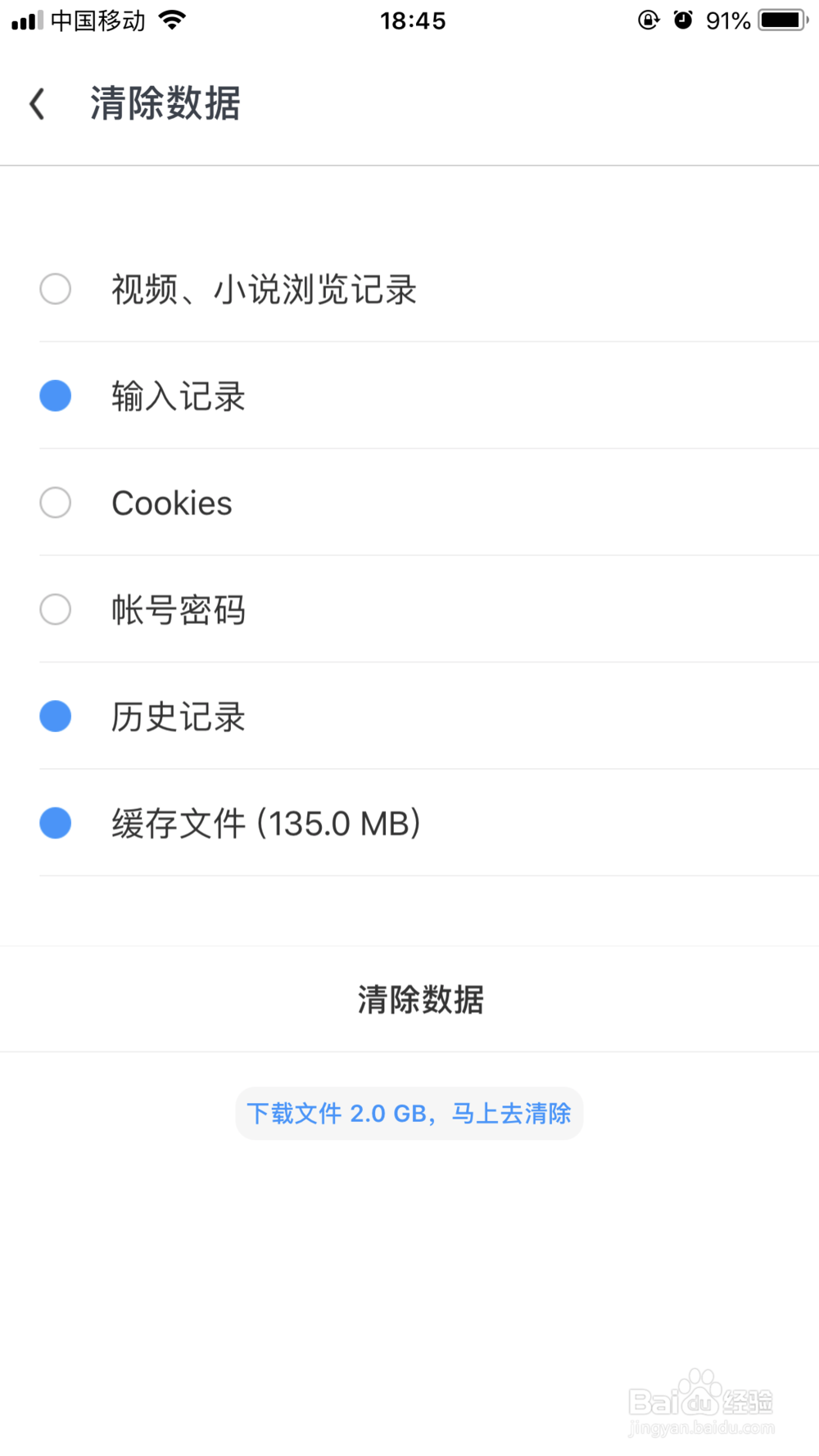Image resolution: width=819 pixels, height=1456 pixels.
Task: Tap the back arrow to exit 清除数据
Action: point(37,104)
